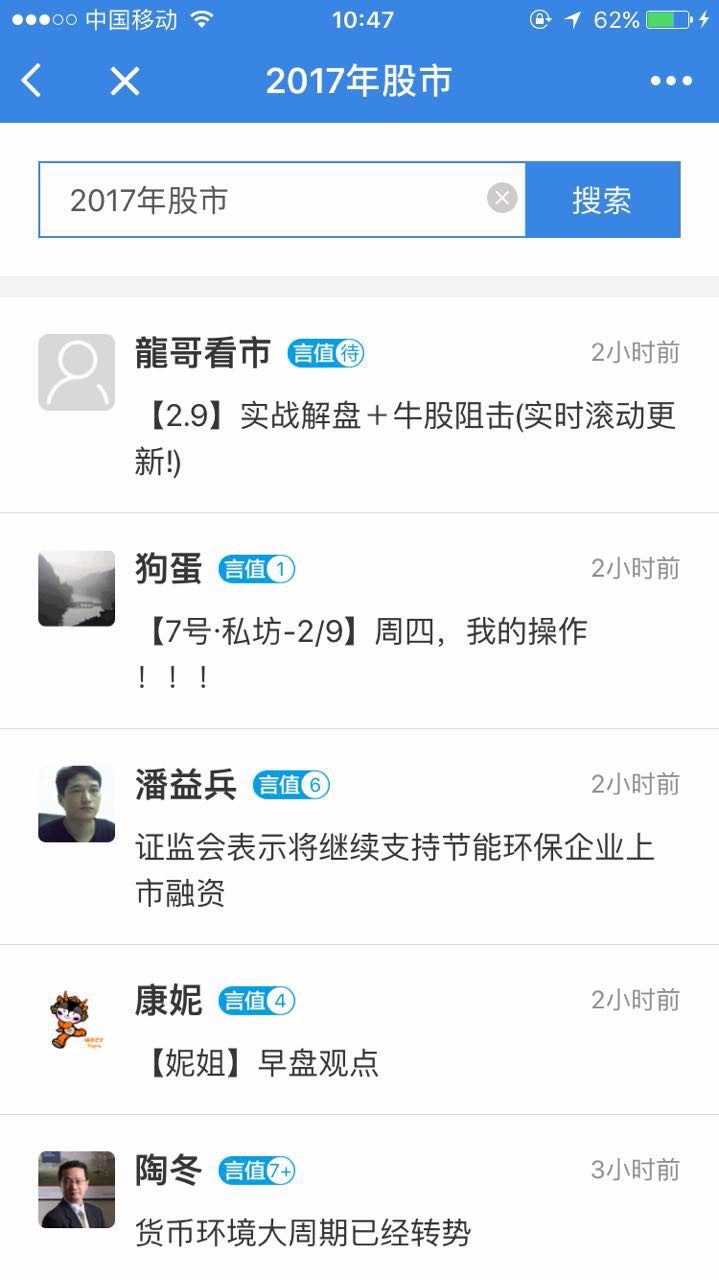719x1280 pixels.
Task: Close the page with the X icon
Action: click(124, 81)
